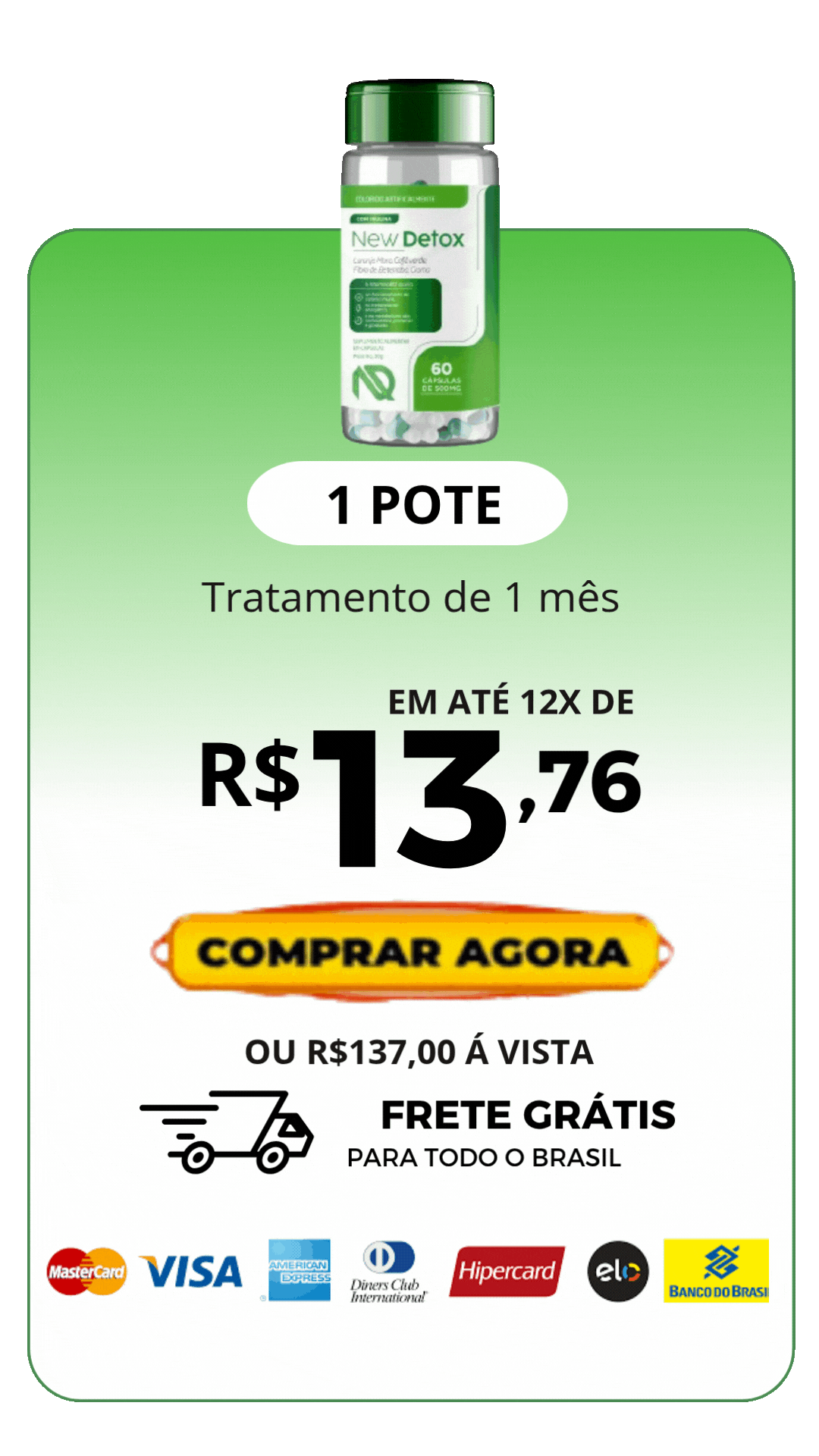Click the FRETE GRÁTIS heading
This screenshot has width=819, height=1456.
point(529,1115)
